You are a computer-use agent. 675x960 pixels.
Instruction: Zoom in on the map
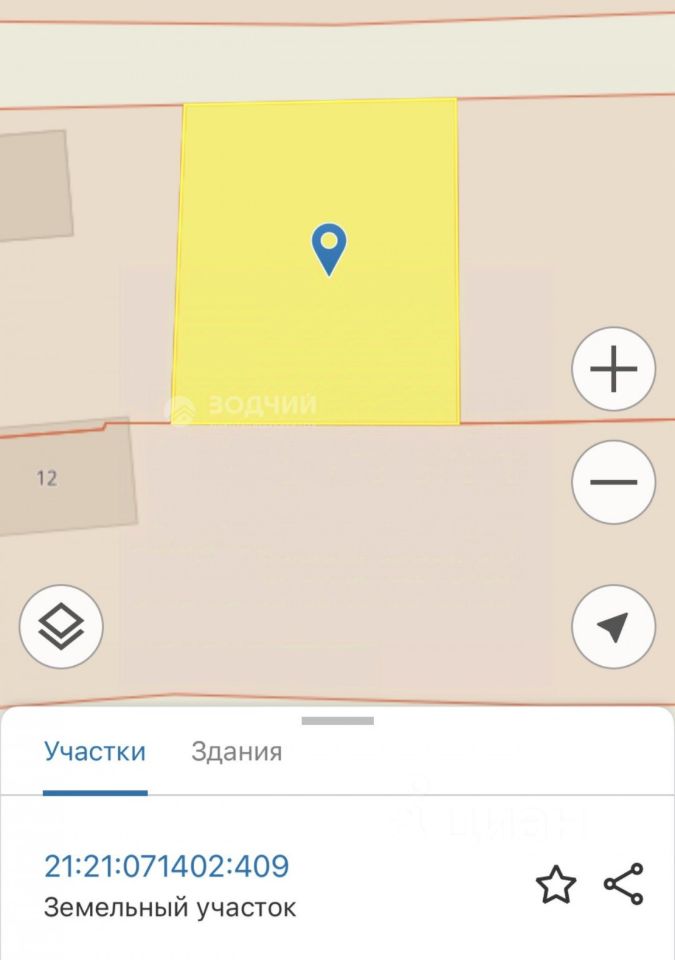613,370
